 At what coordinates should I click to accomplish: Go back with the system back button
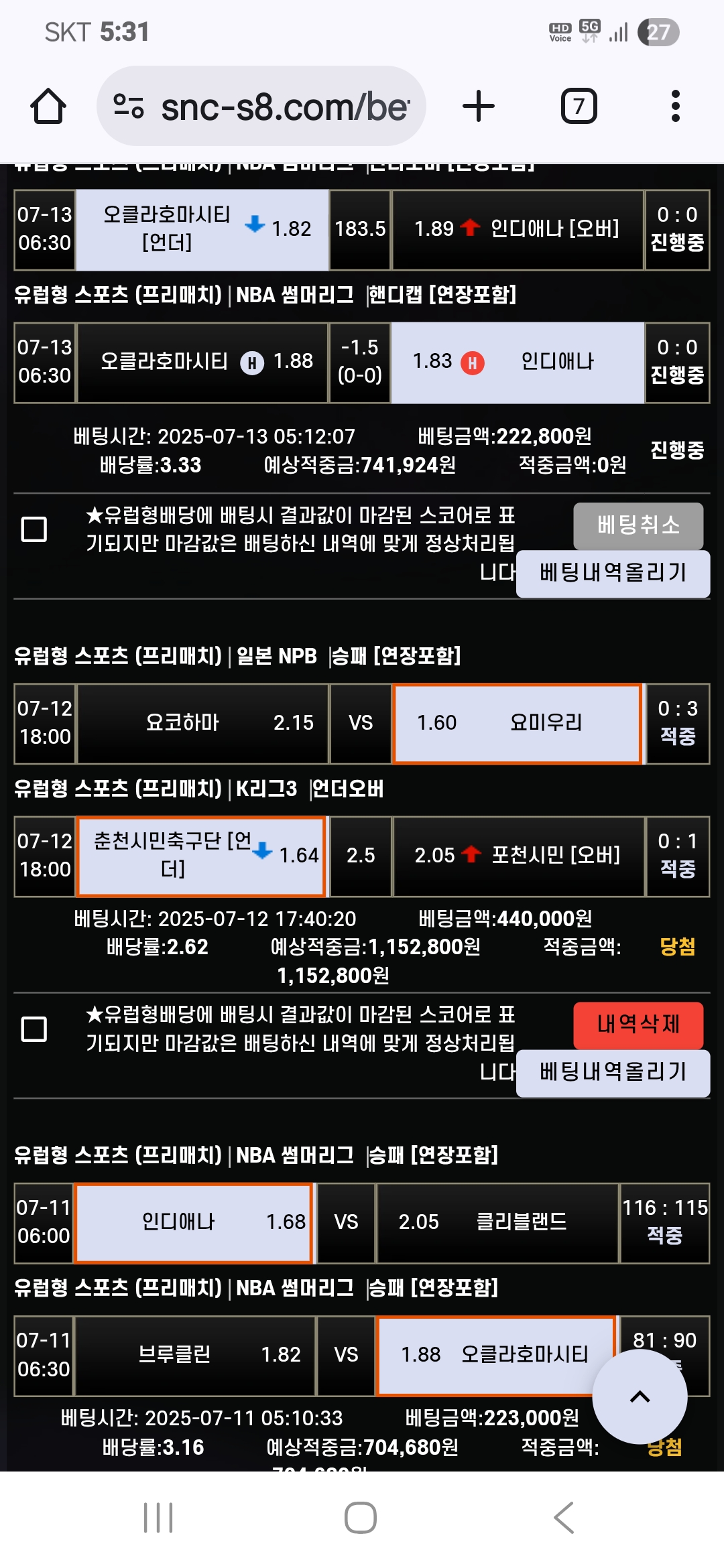pyautogui.click(x=564, y=1518)
